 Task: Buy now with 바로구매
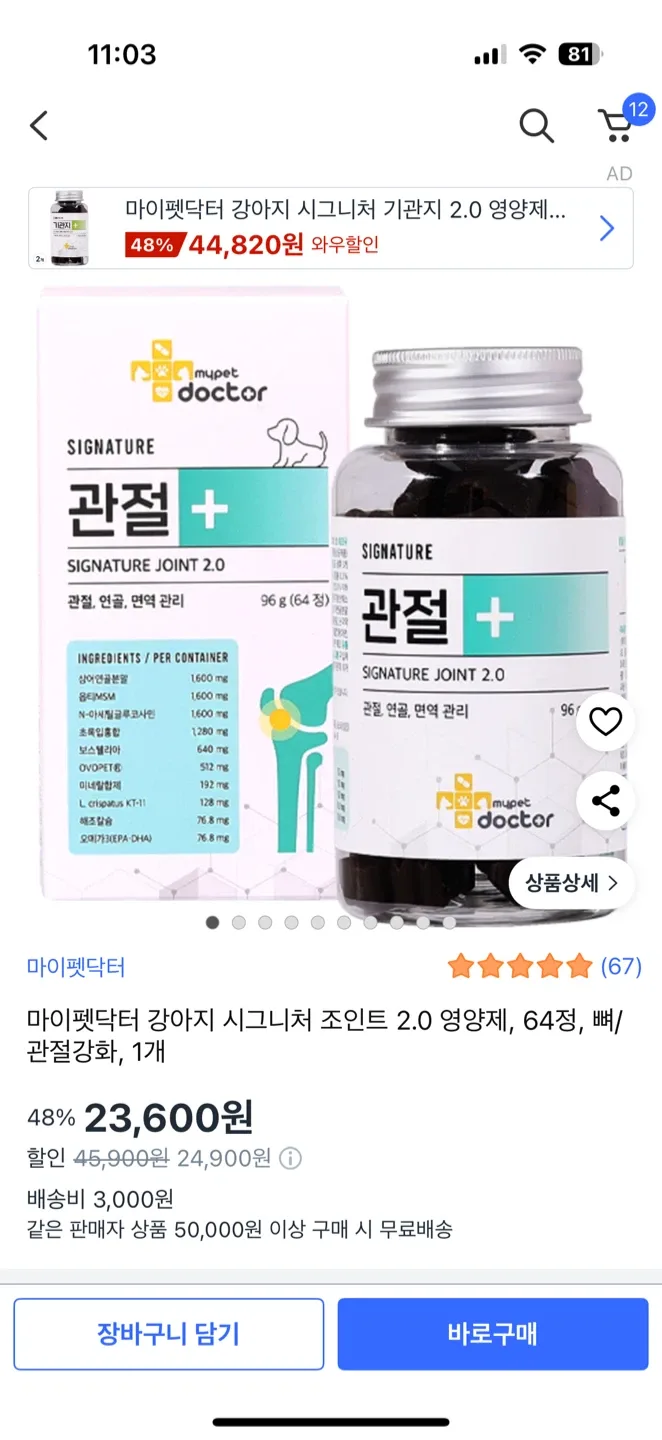(x=493, y=1334)
